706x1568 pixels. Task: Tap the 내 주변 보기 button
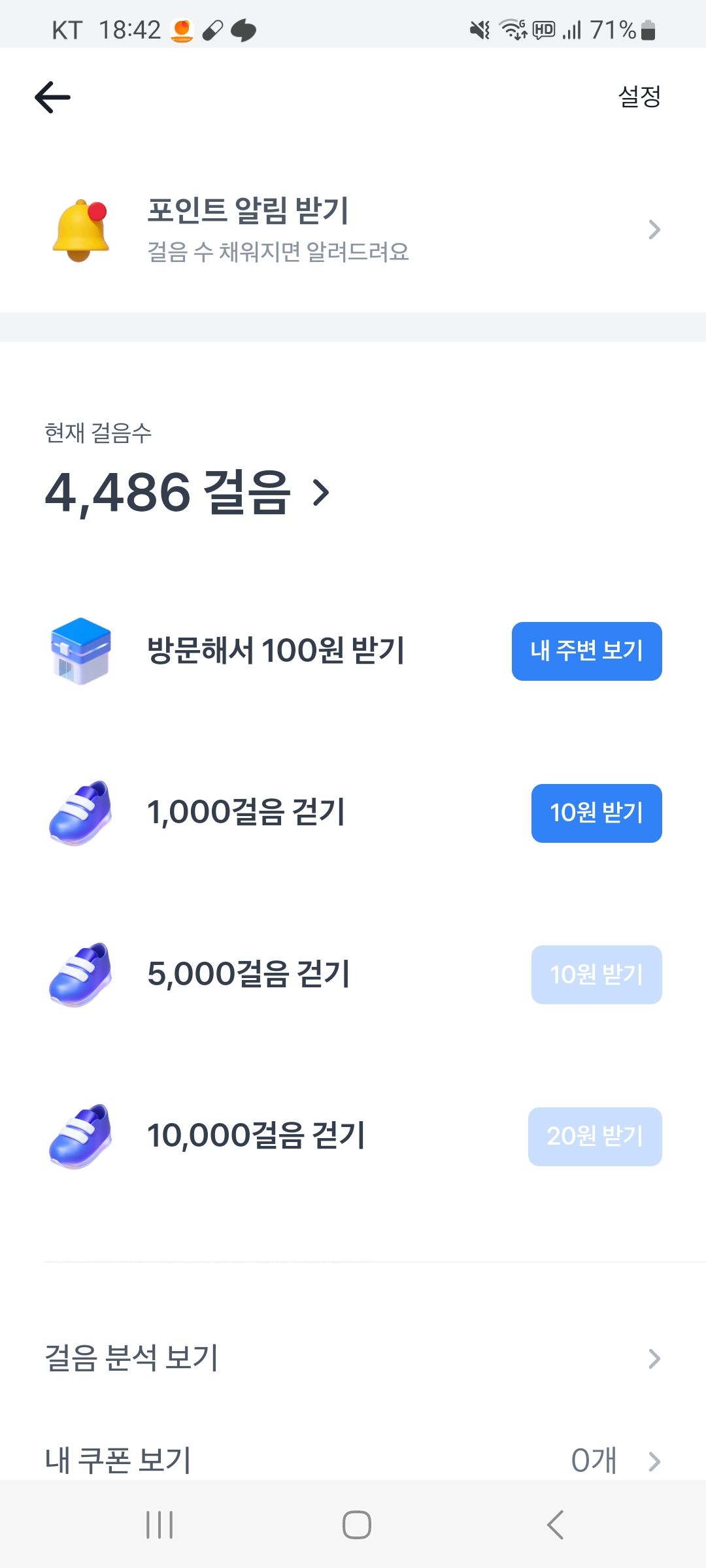[586, 651]
